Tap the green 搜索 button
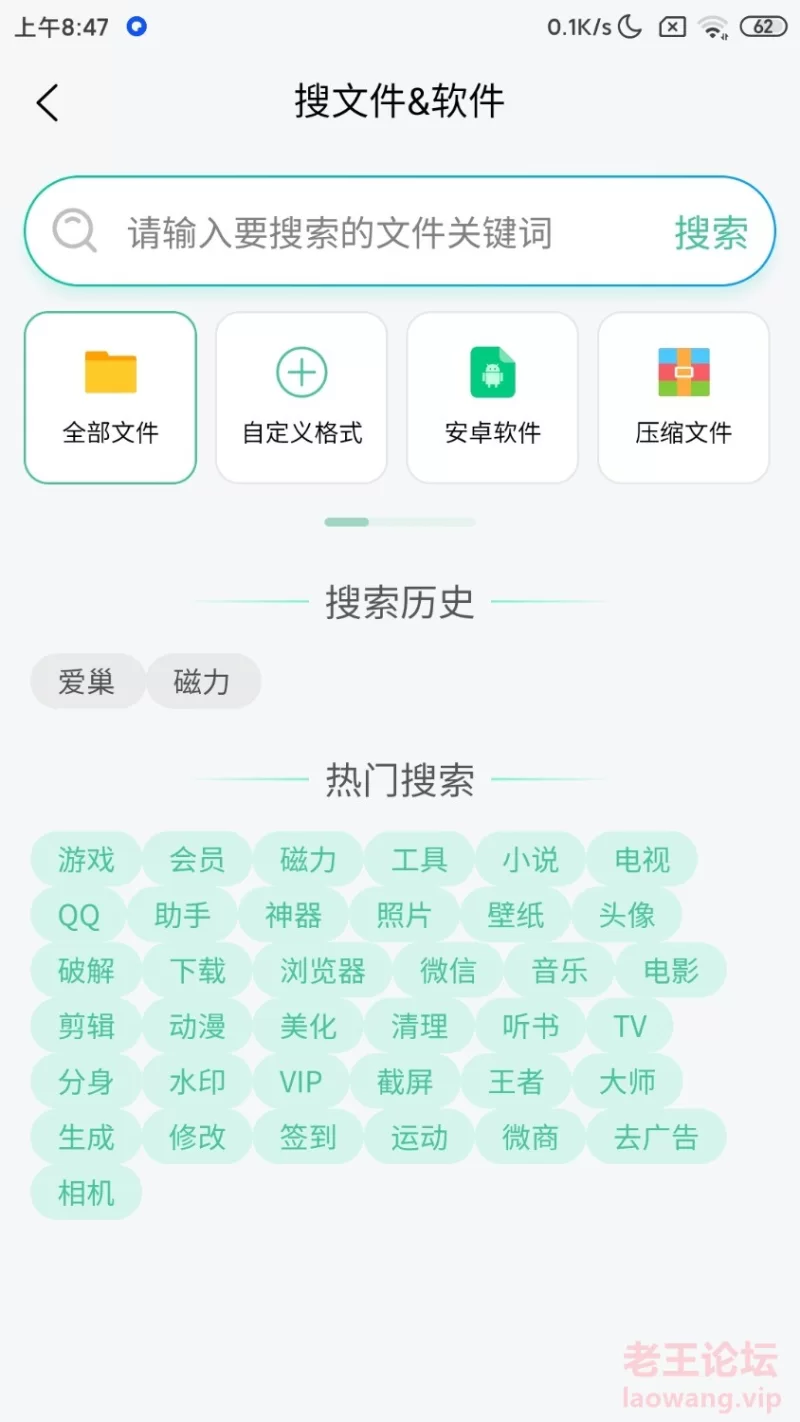 pyautogui.click(x=711, y=232)
